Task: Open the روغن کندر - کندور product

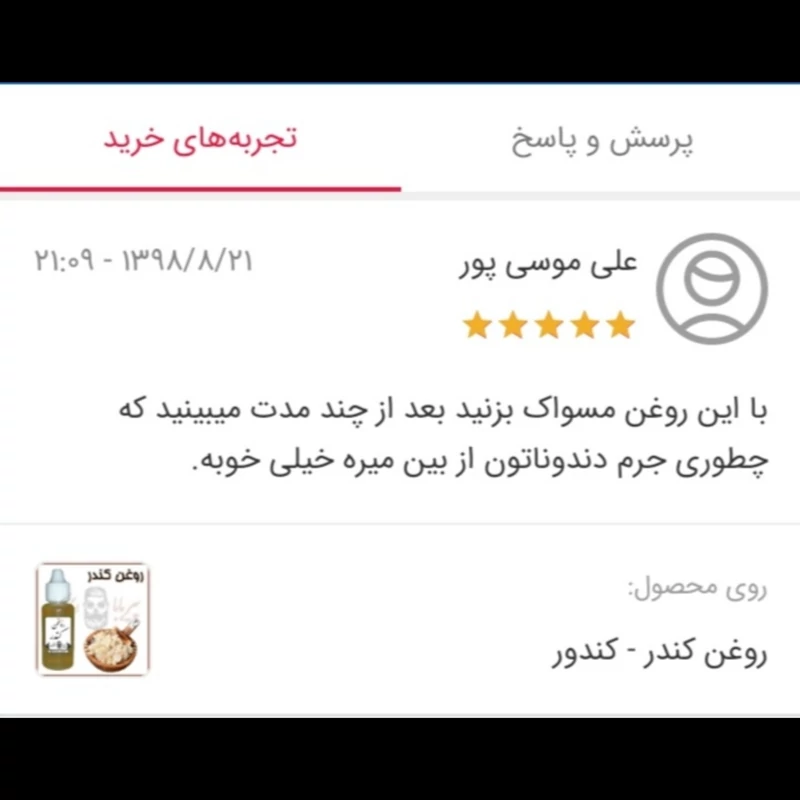Action: [659, 653]
